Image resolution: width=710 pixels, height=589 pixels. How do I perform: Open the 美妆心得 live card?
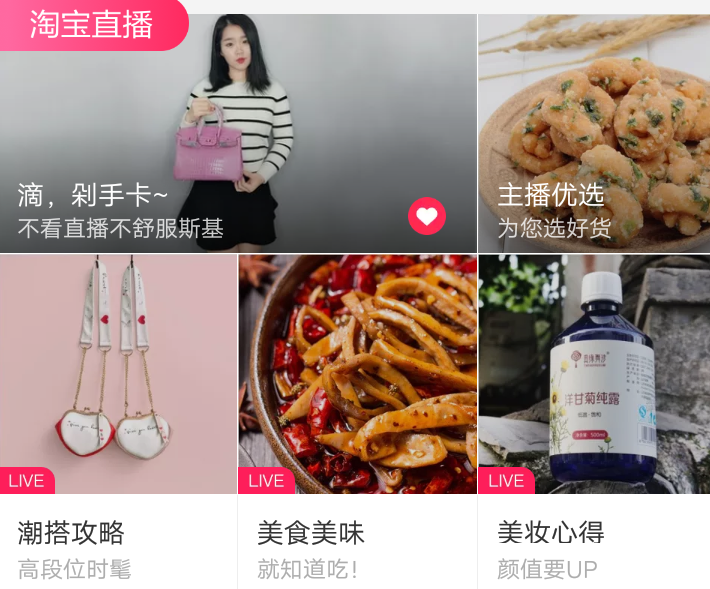(594, 420)
